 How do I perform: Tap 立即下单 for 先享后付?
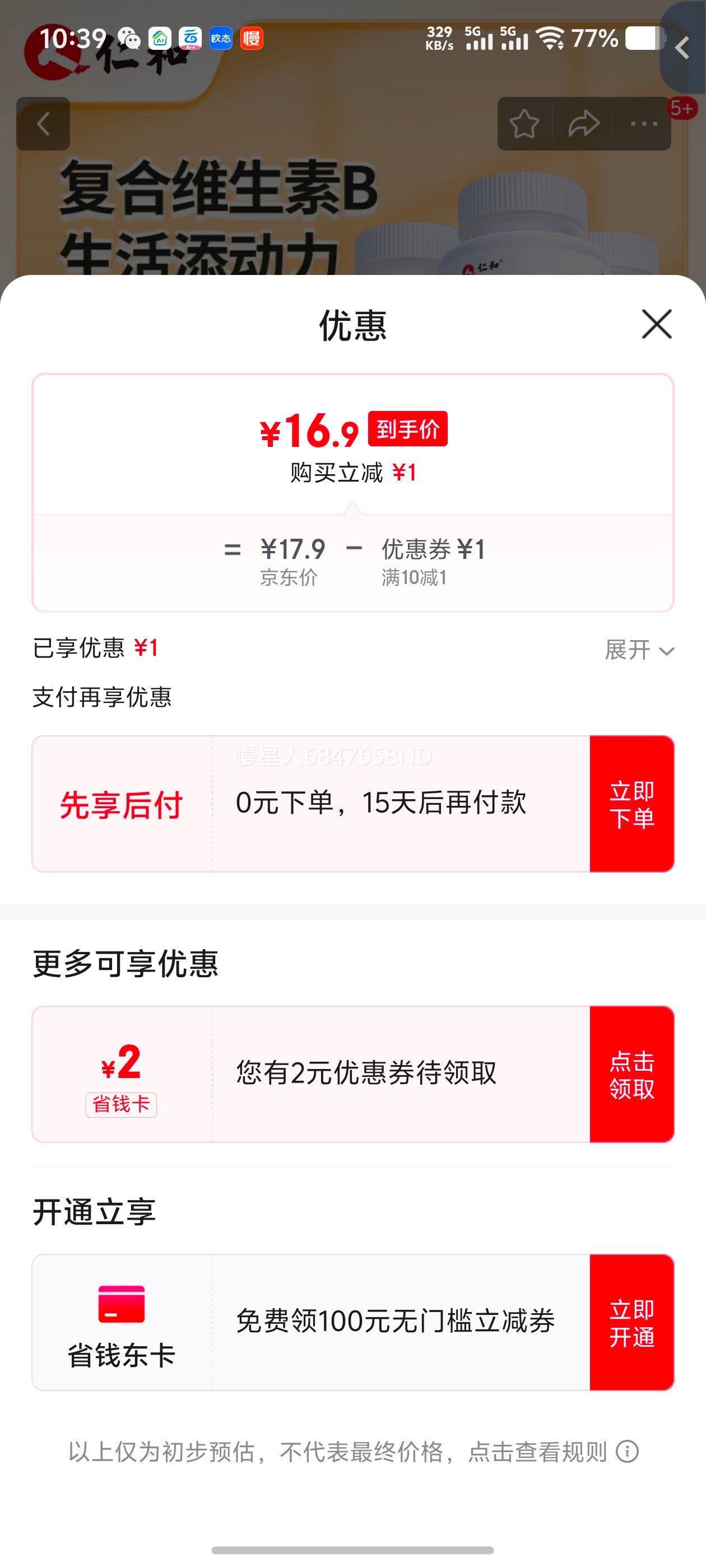tap(631, 804)
